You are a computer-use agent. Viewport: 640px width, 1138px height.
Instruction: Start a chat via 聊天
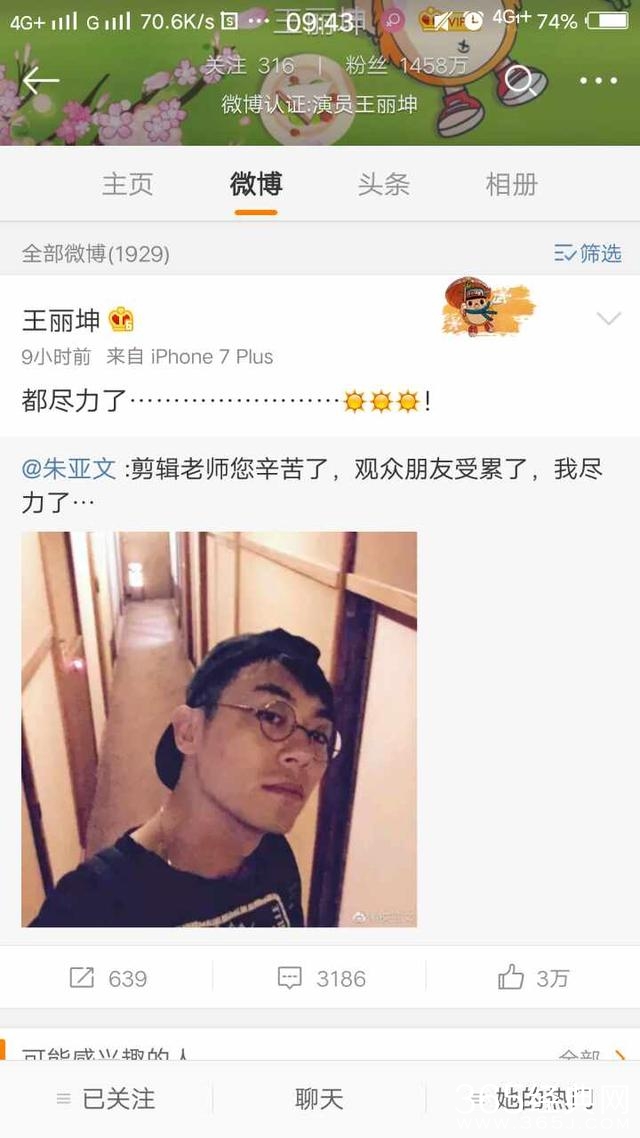(x=319, y=1099)
